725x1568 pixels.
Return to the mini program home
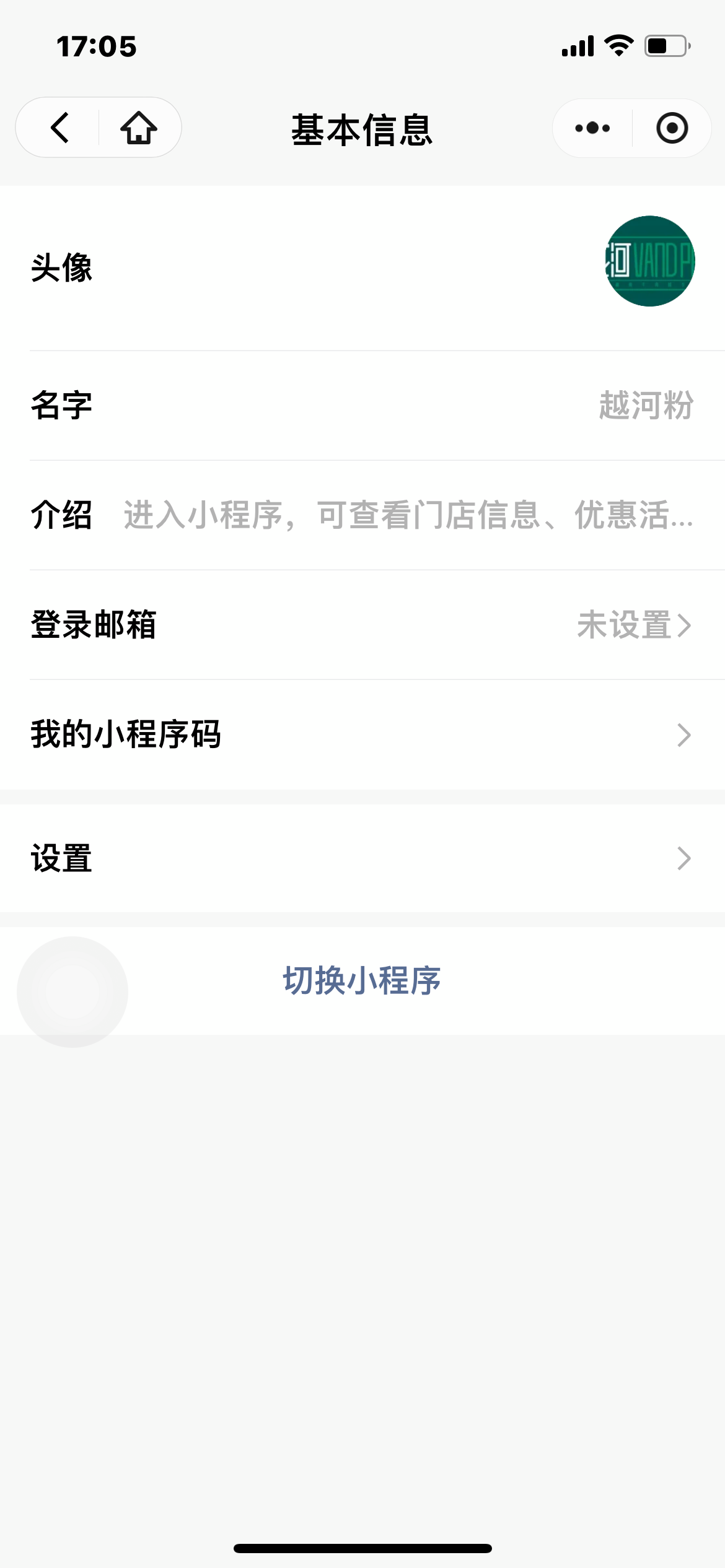139,128
